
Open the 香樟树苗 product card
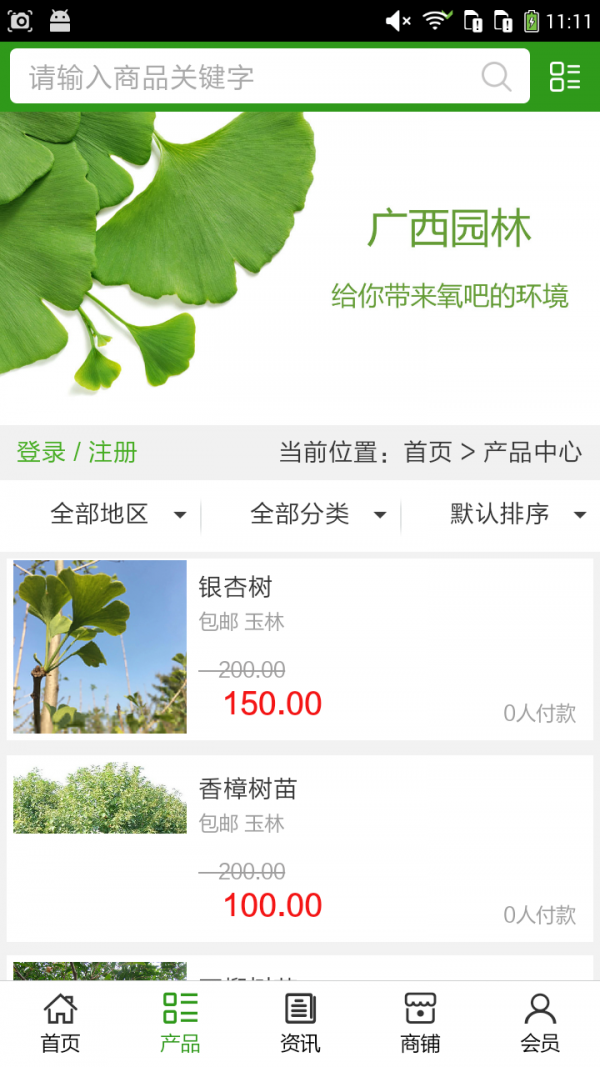pyautogui.click(x=300, y=848)
